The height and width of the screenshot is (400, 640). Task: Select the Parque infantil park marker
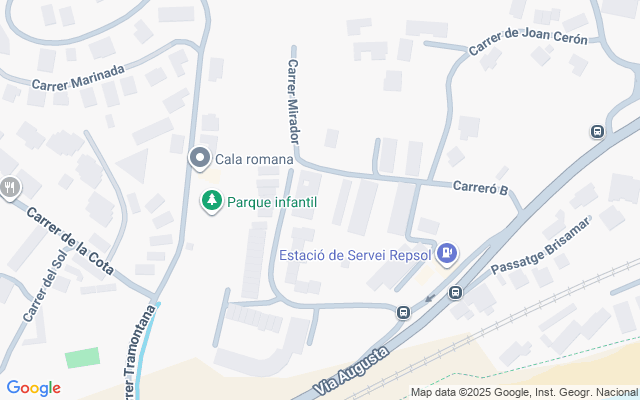point(211,201)
